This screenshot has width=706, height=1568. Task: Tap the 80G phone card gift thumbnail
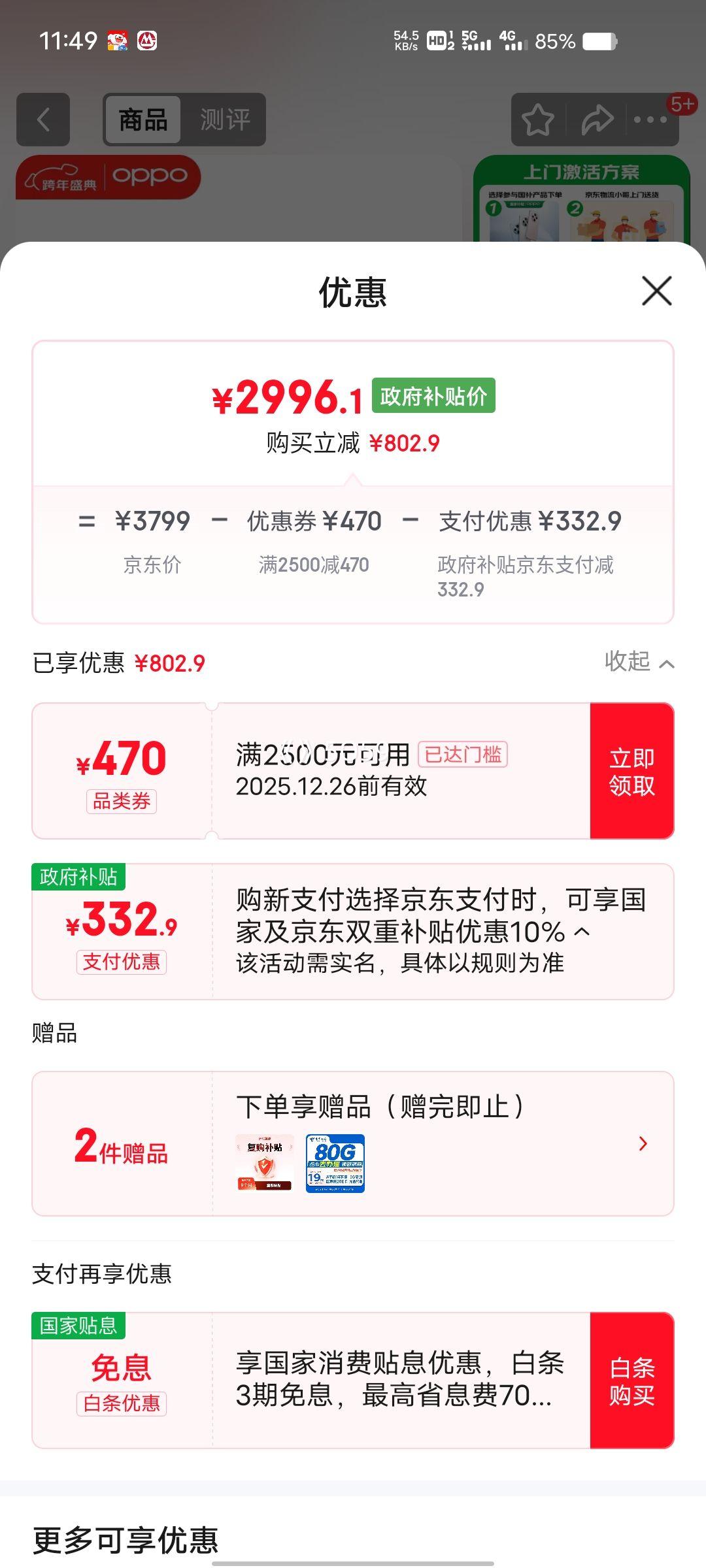(x=333, y=1163)
